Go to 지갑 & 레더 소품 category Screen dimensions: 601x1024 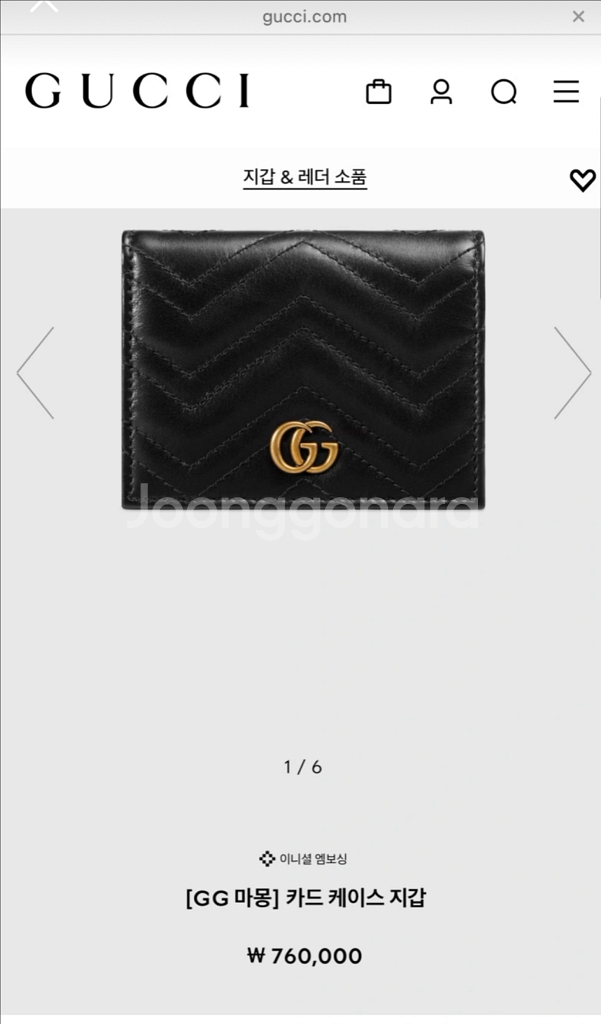click(x=305, y=177)
